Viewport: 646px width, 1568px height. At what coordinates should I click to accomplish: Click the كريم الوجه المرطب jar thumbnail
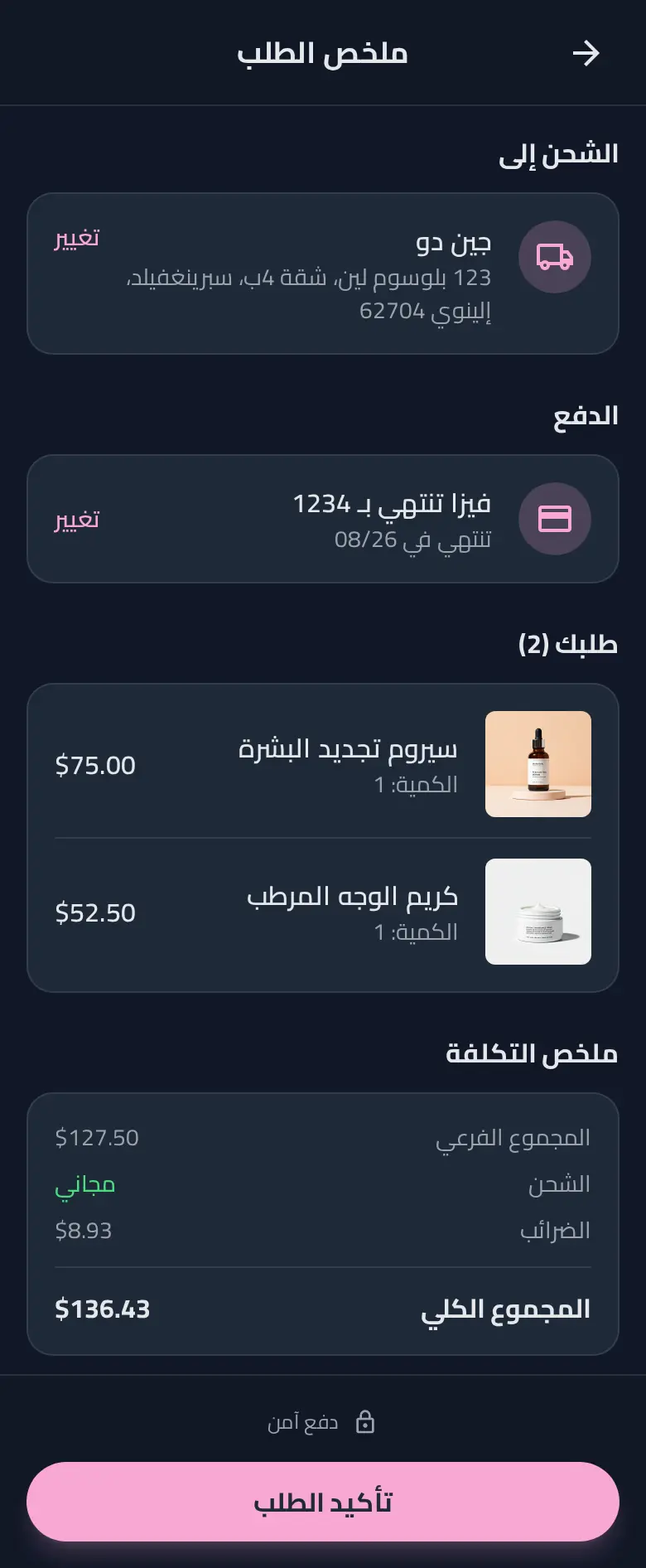538,912
